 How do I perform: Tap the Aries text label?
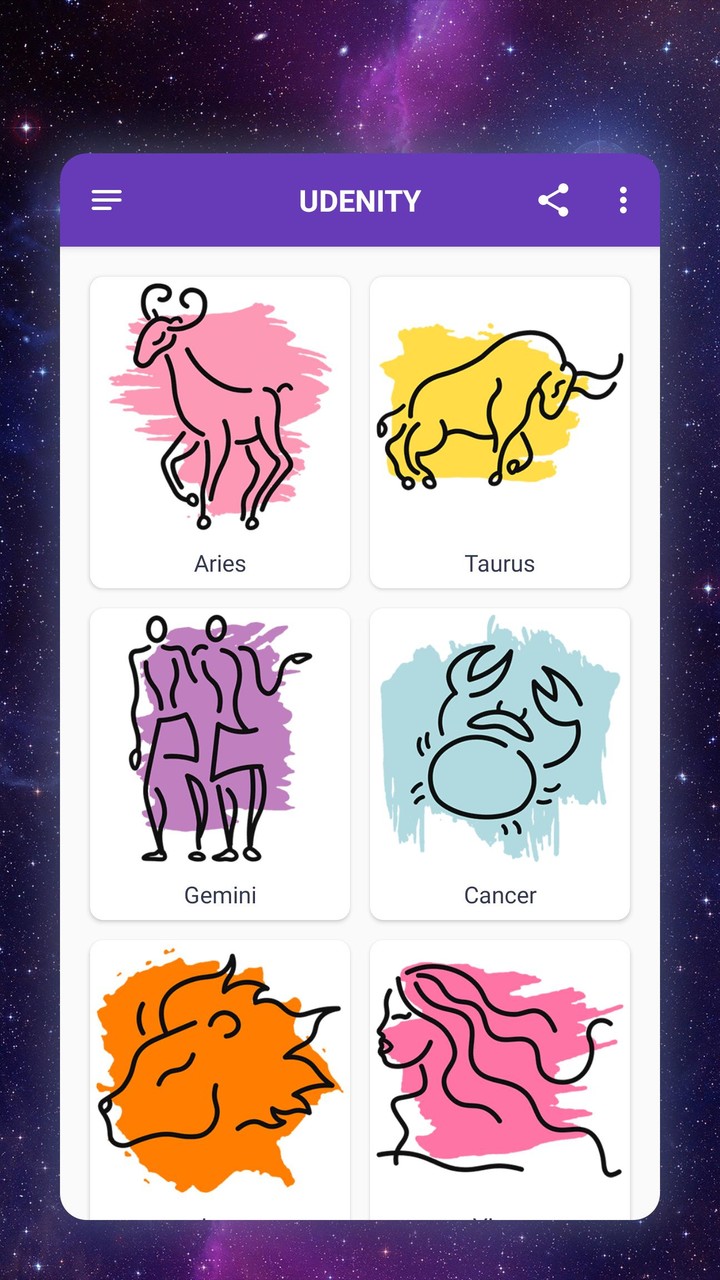pos(219,563)
